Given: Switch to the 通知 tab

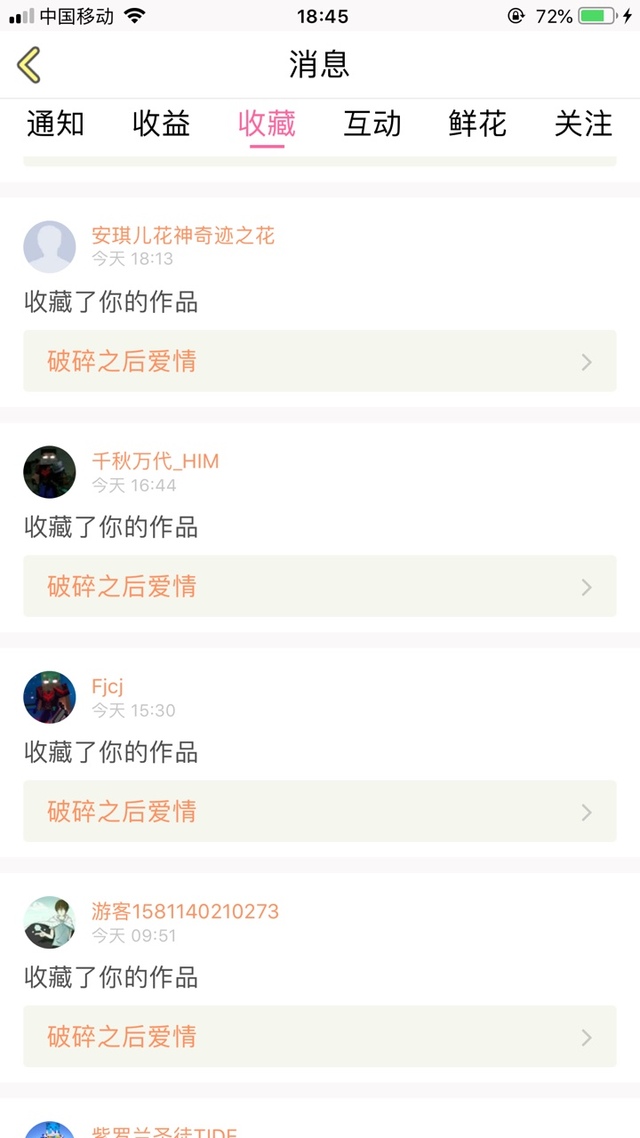Looking at the screenshot, I should (x=55, y=124).
